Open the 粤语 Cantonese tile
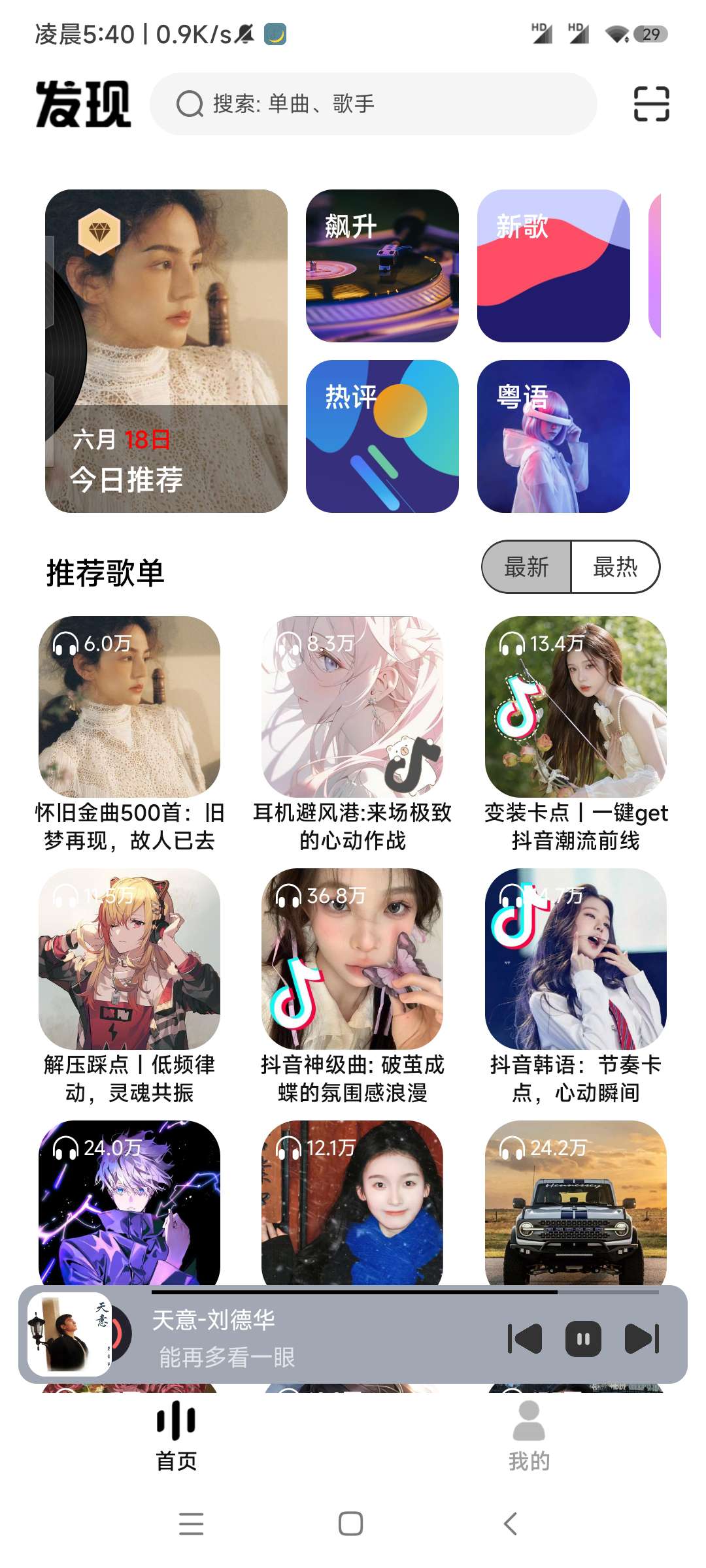 (x=553, y=436)
